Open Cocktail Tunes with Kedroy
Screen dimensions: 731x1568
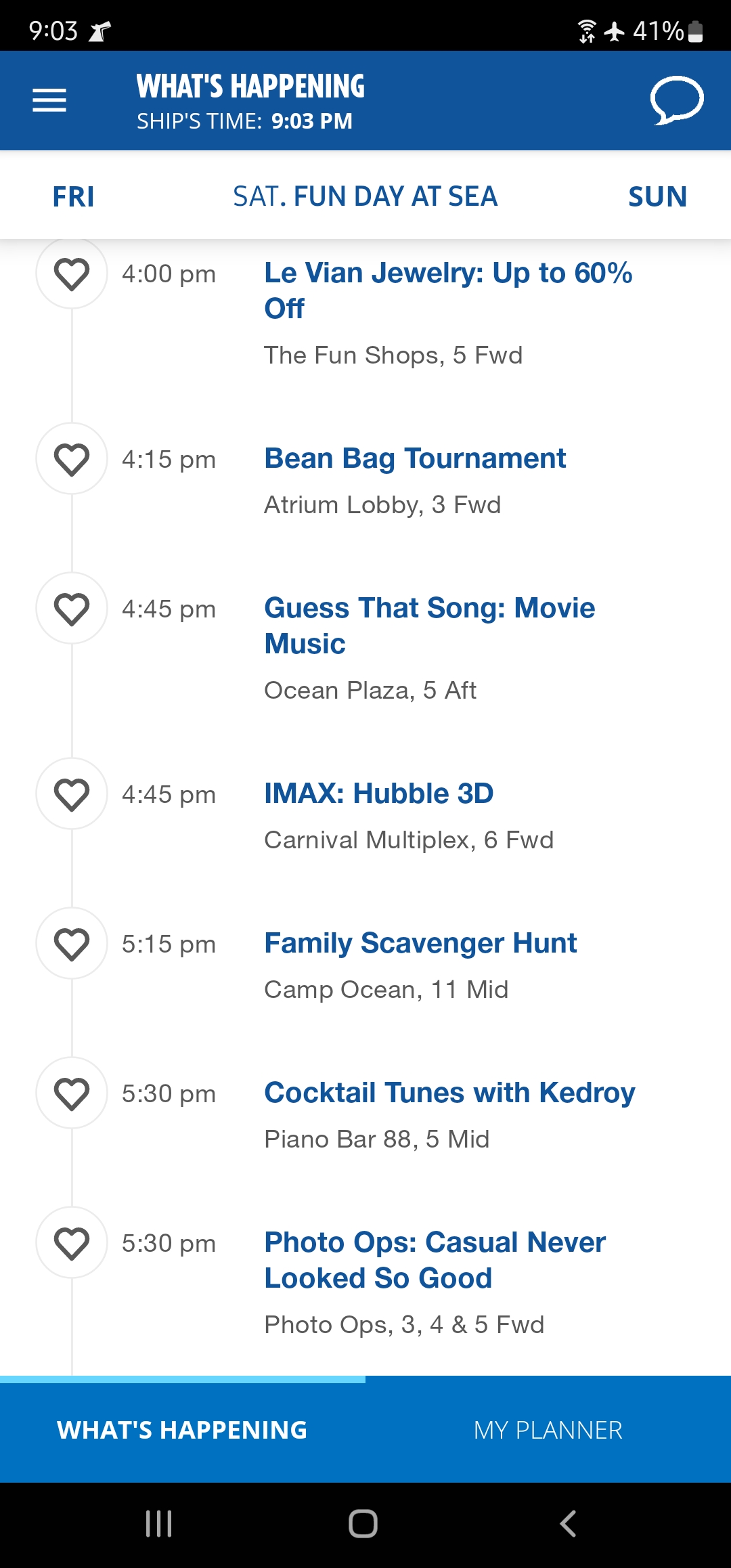pyautogui.click(x=449, y=1093)
